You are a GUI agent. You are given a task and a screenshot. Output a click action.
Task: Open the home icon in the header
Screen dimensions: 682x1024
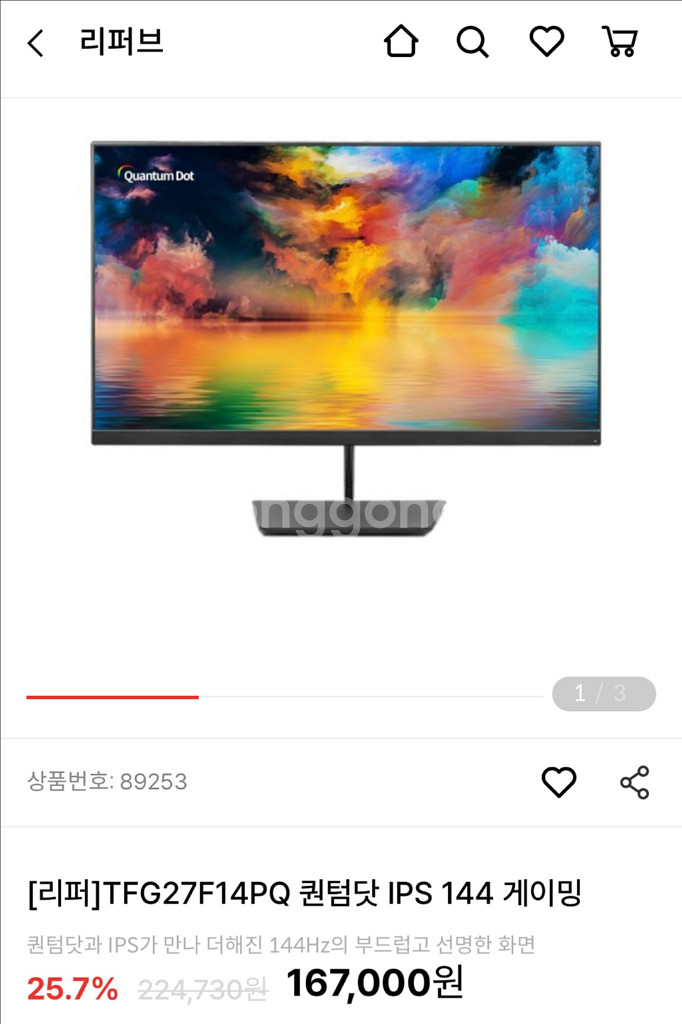400,42
